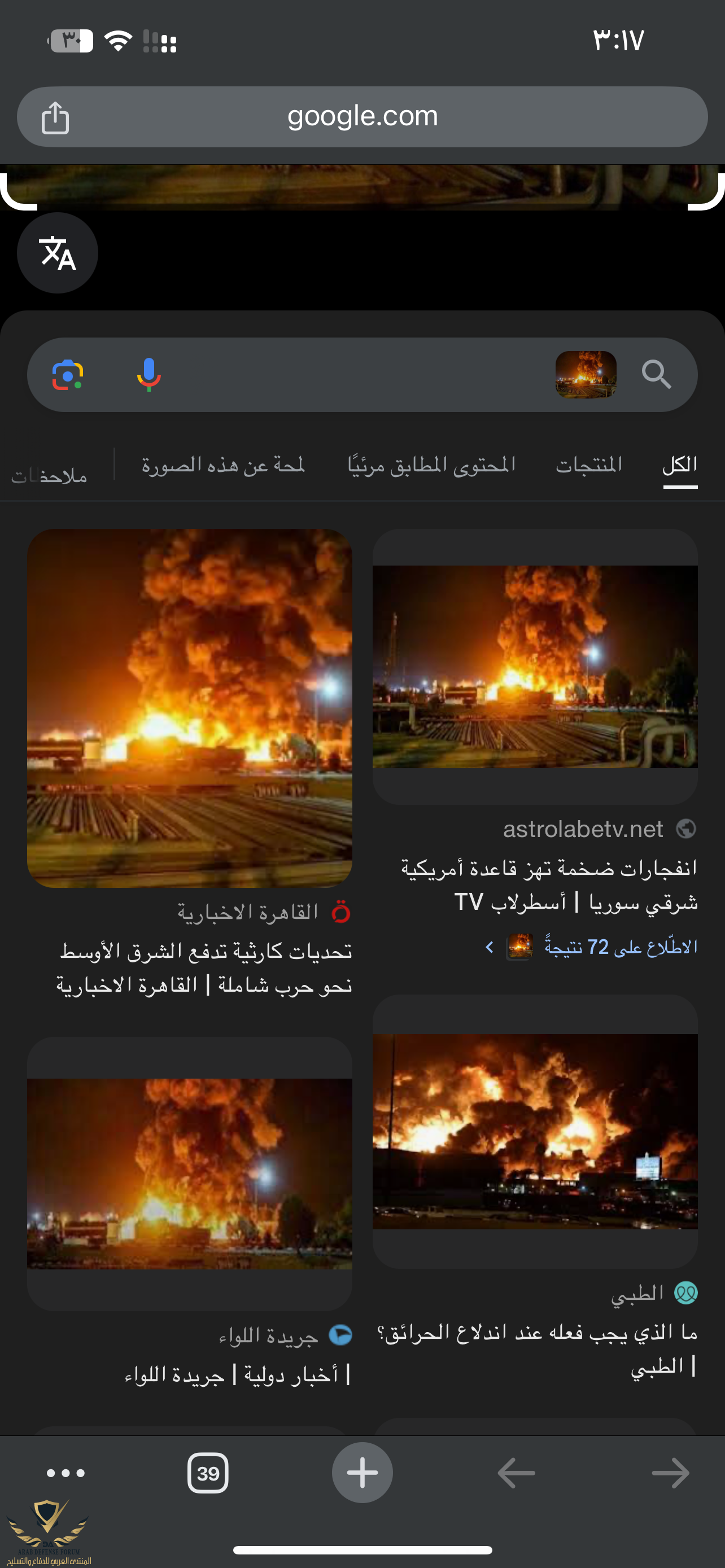Open the القاهرة الاخبارية image result
The height and width of the screenshot is (1568, 725).
189,707
